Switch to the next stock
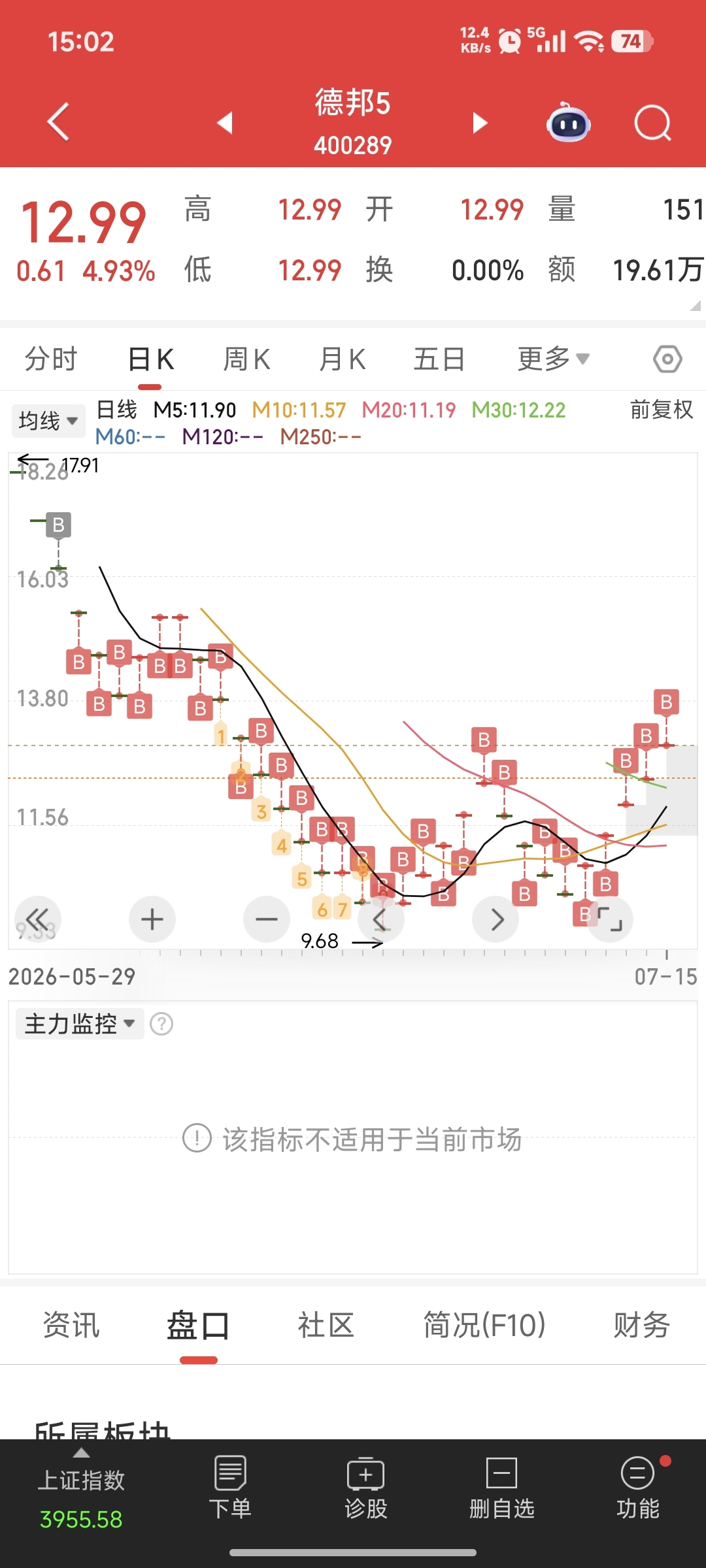 (x=480, y=122)
